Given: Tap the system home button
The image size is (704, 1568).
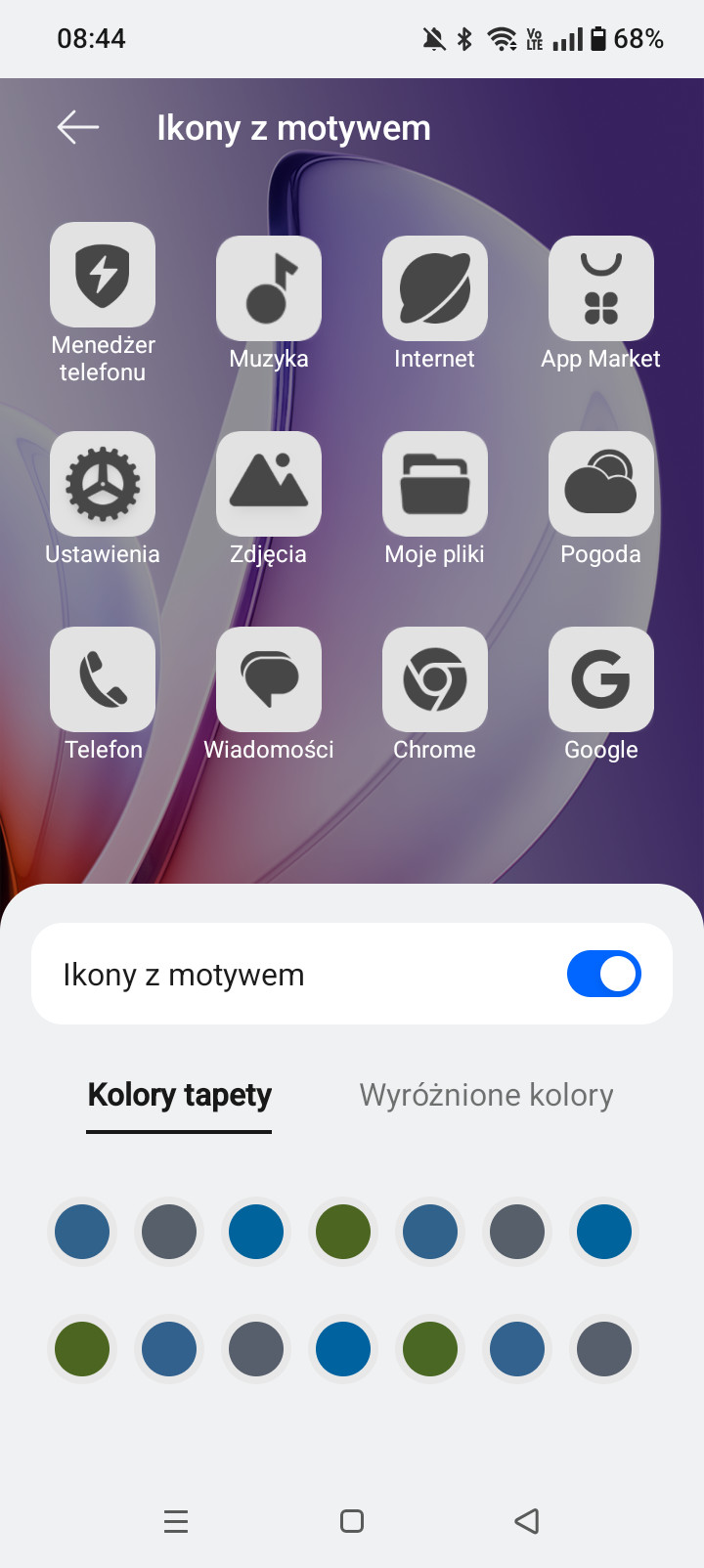Looking at the screenshot, I should tap(352, 1521).
